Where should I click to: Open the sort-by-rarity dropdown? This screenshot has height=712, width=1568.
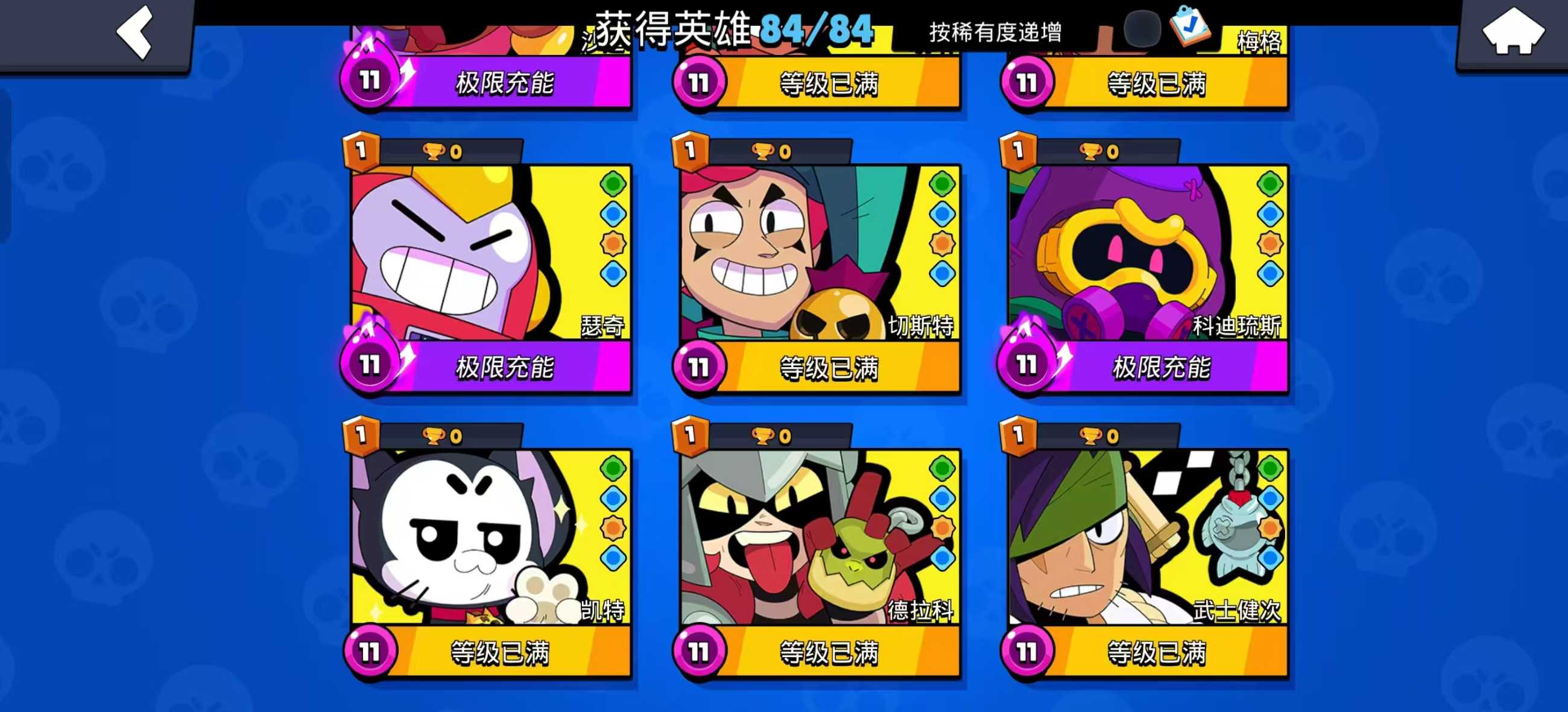click(x=994, y=31)
